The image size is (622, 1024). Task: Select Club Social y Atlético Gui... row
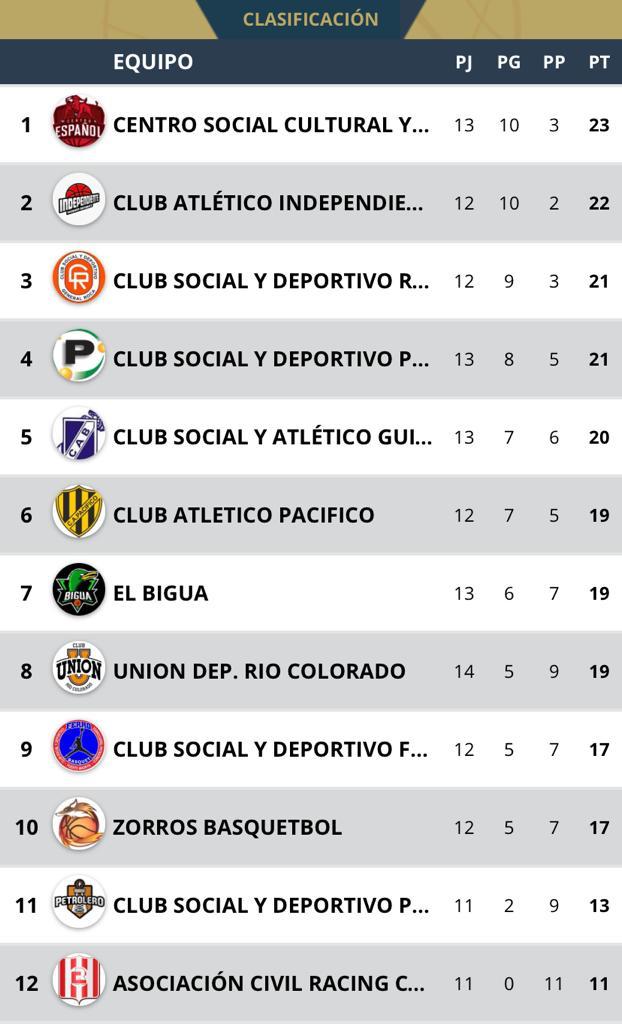click(x=272, y=437)
